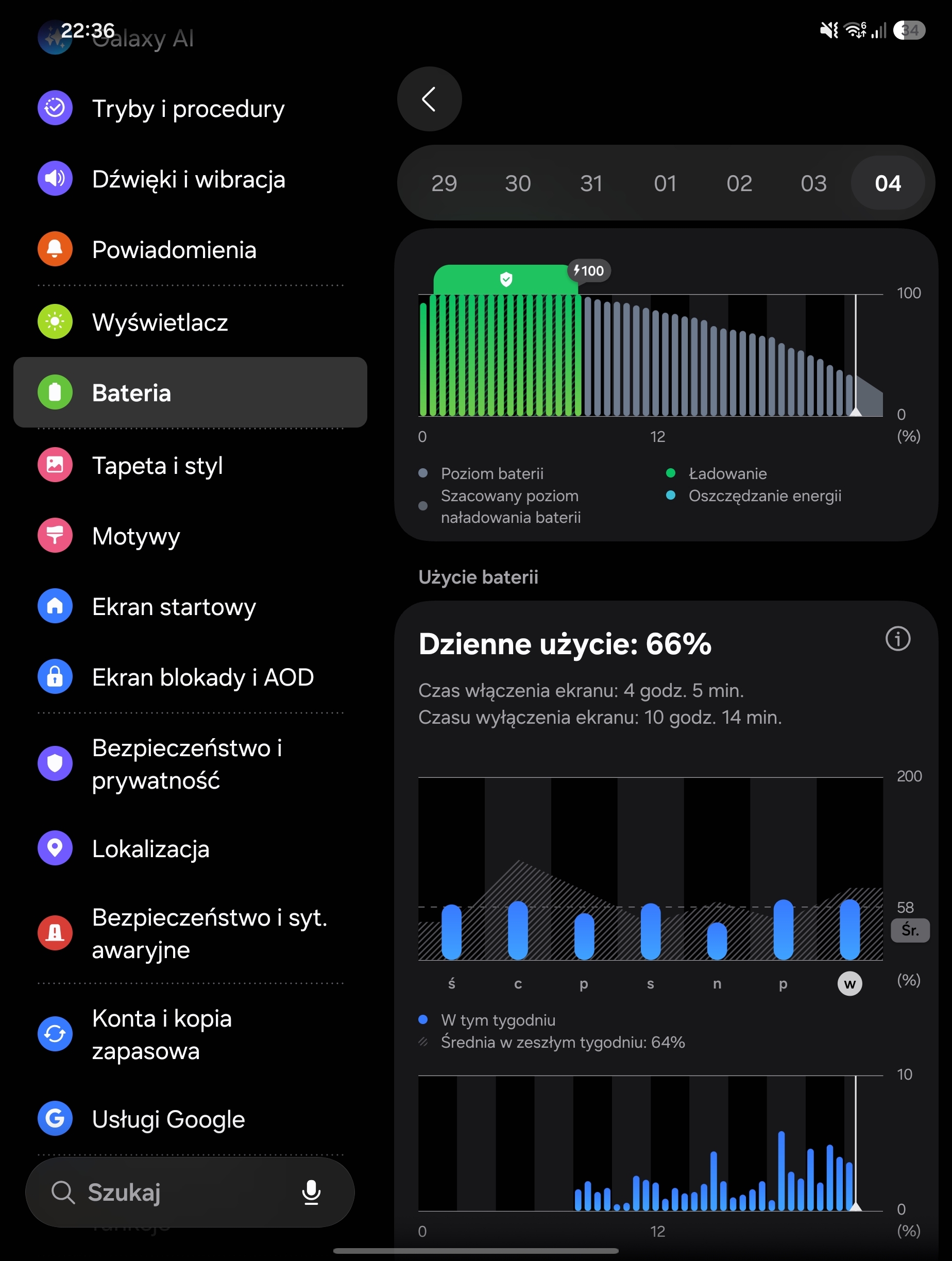
Task: Open the battery usage info icon
Action: [898, 638]
